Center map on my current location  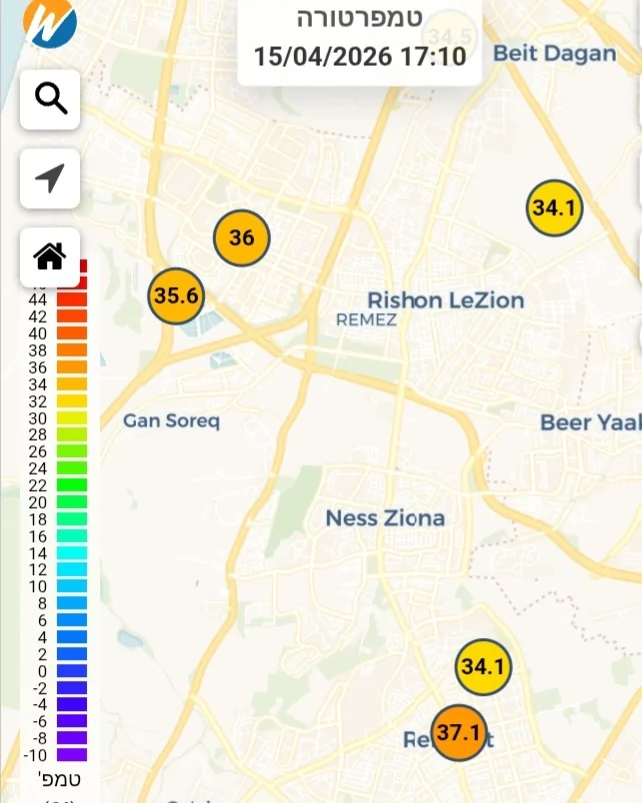click(50, 178)
